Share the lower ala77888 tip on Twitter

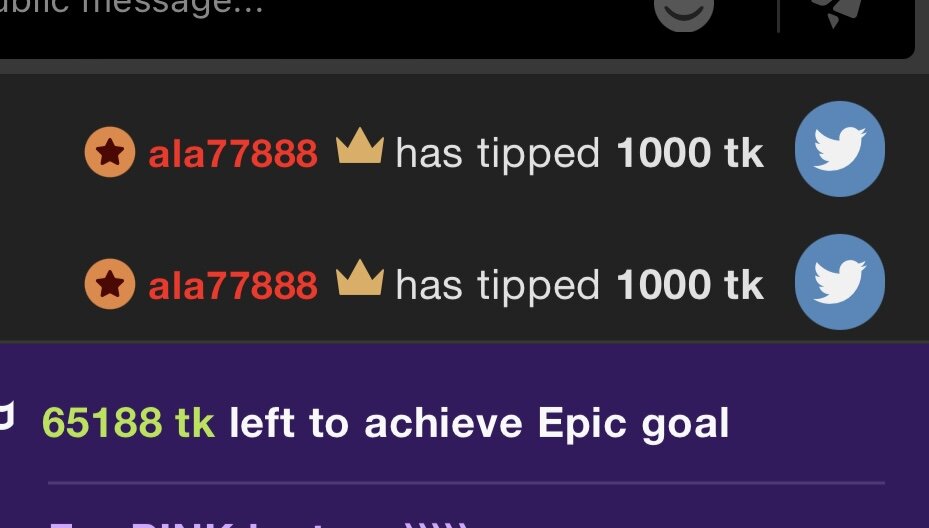(x=839, y=282)
